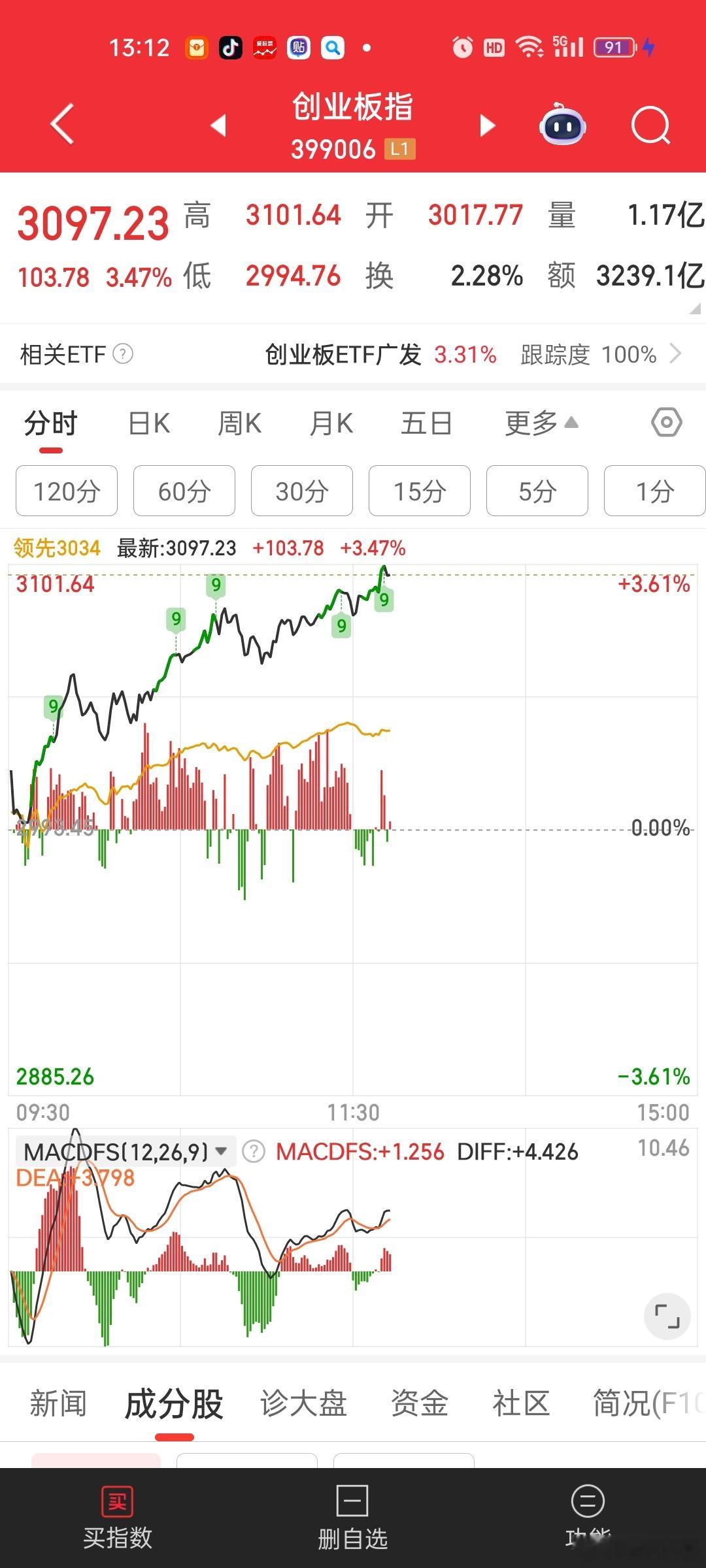
Task: Tap 买指数 in the bottom bar
Action: (x=118, y=1518)
